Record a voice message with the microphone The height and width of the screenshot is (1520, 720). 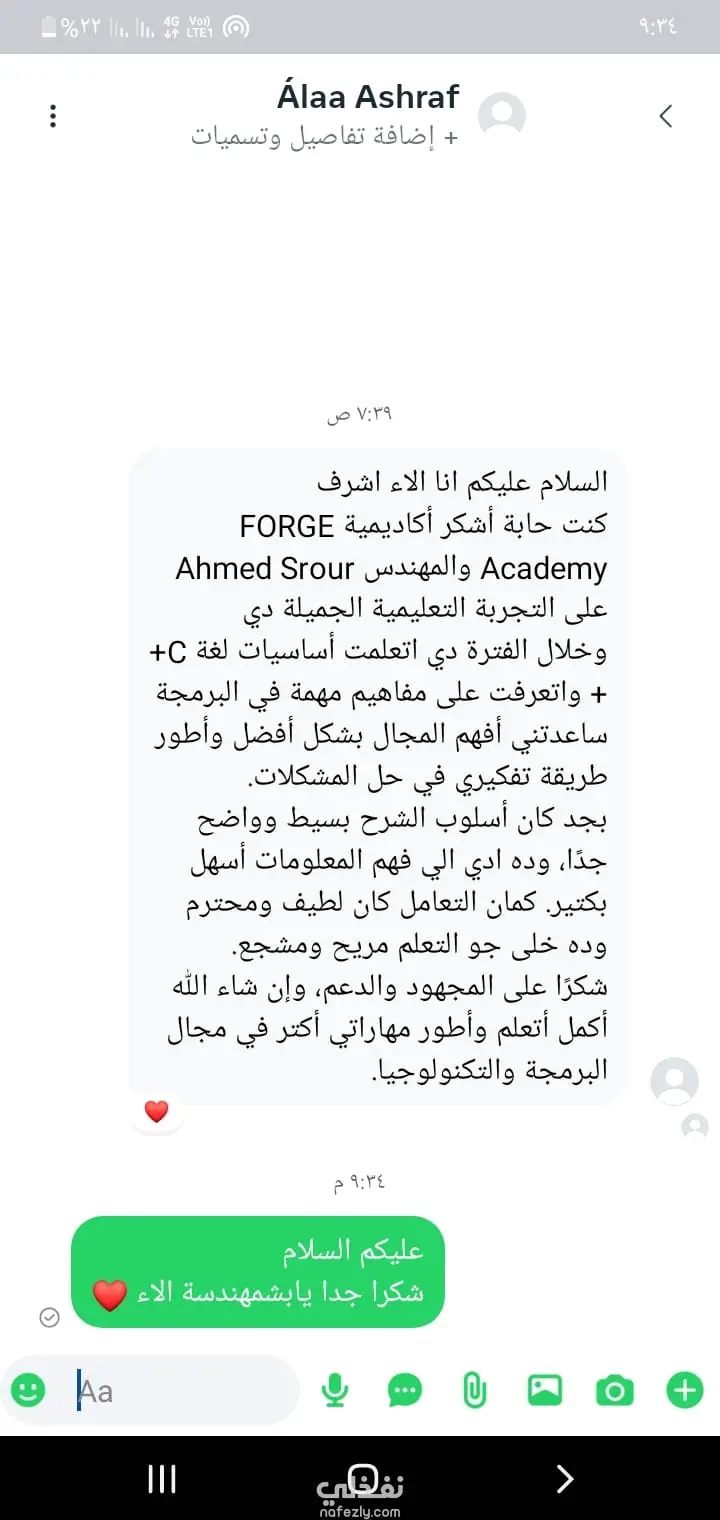pos(335,1390)
